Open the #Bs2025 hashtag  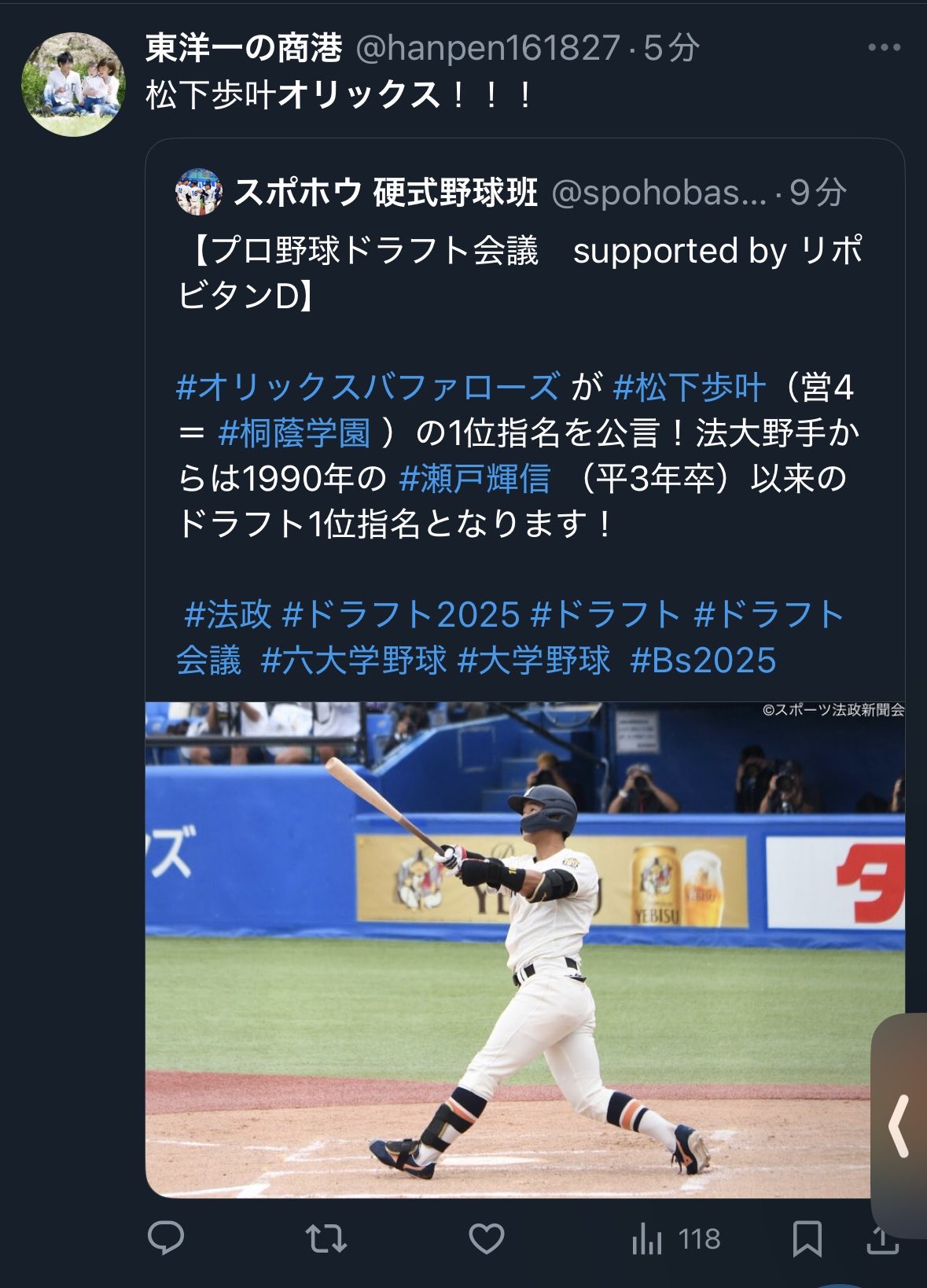coord(703,660)
